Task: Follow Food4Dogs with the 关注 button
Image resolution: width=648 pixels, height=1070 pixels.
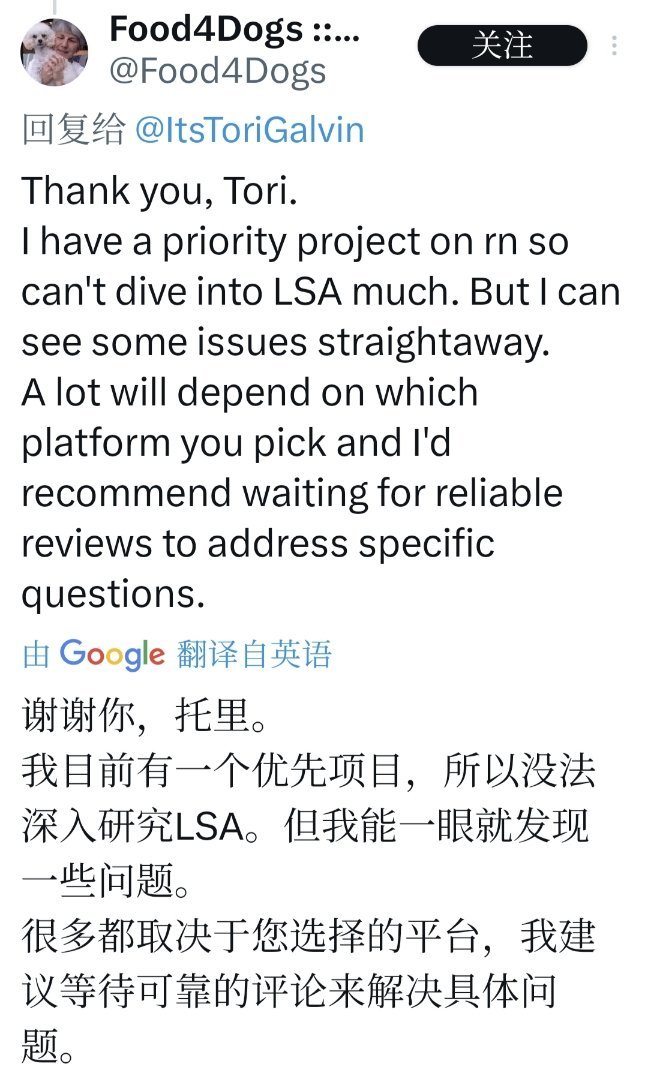Action: coord(502,46)
